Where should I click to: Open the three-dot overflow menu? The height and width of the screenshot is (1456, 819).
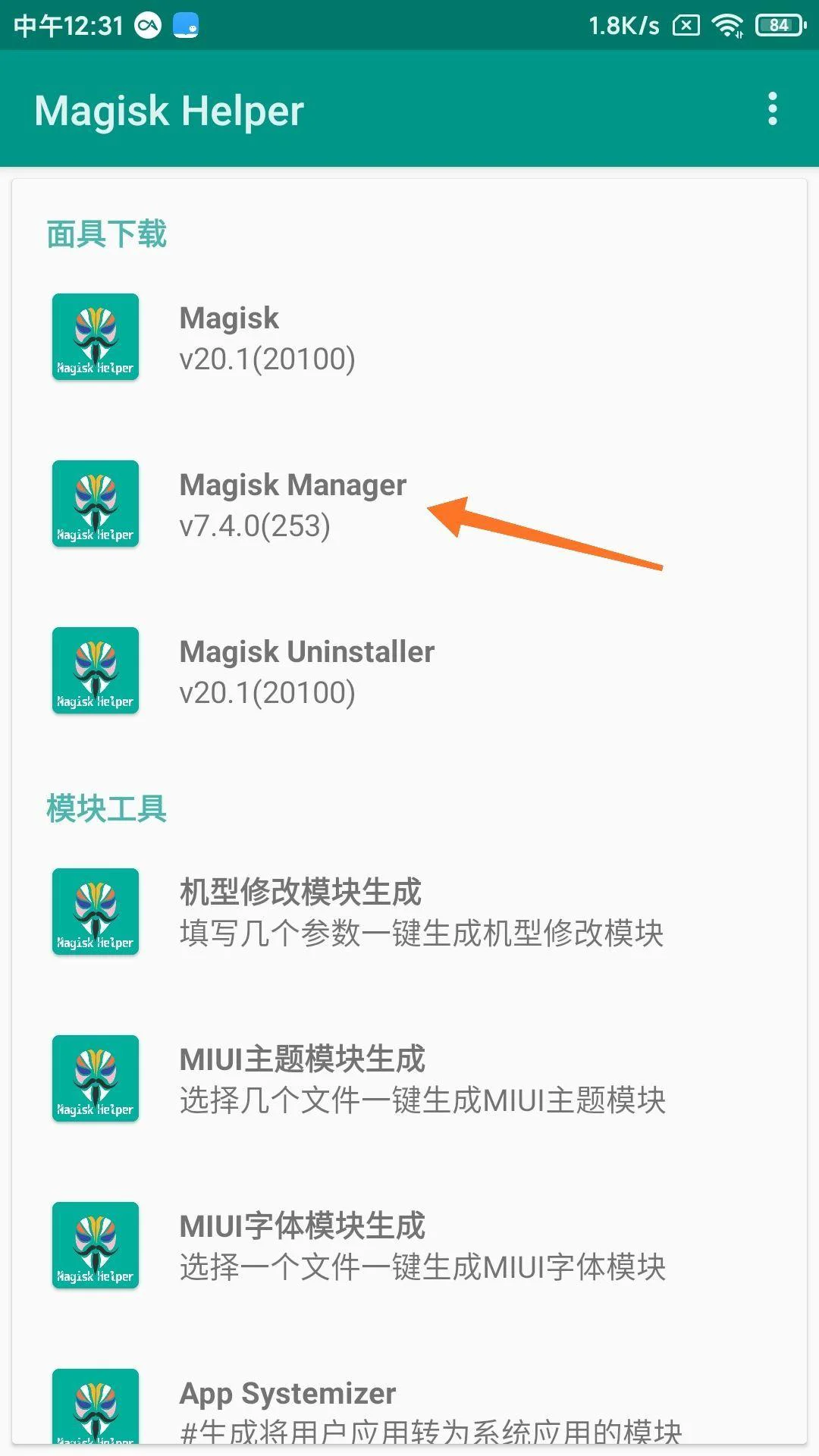point(772,109)
